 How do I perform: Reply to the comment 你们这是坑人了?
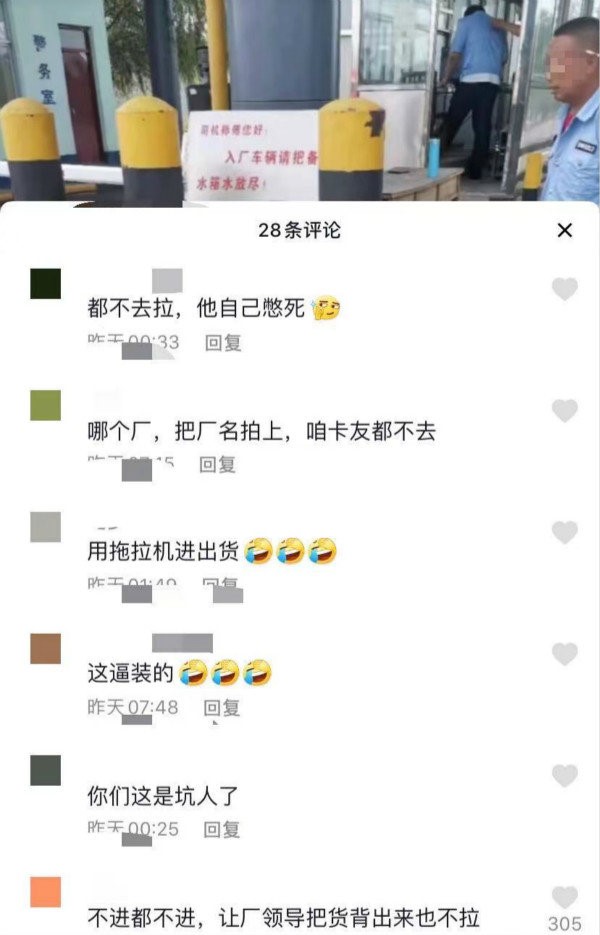pos(222,829)
